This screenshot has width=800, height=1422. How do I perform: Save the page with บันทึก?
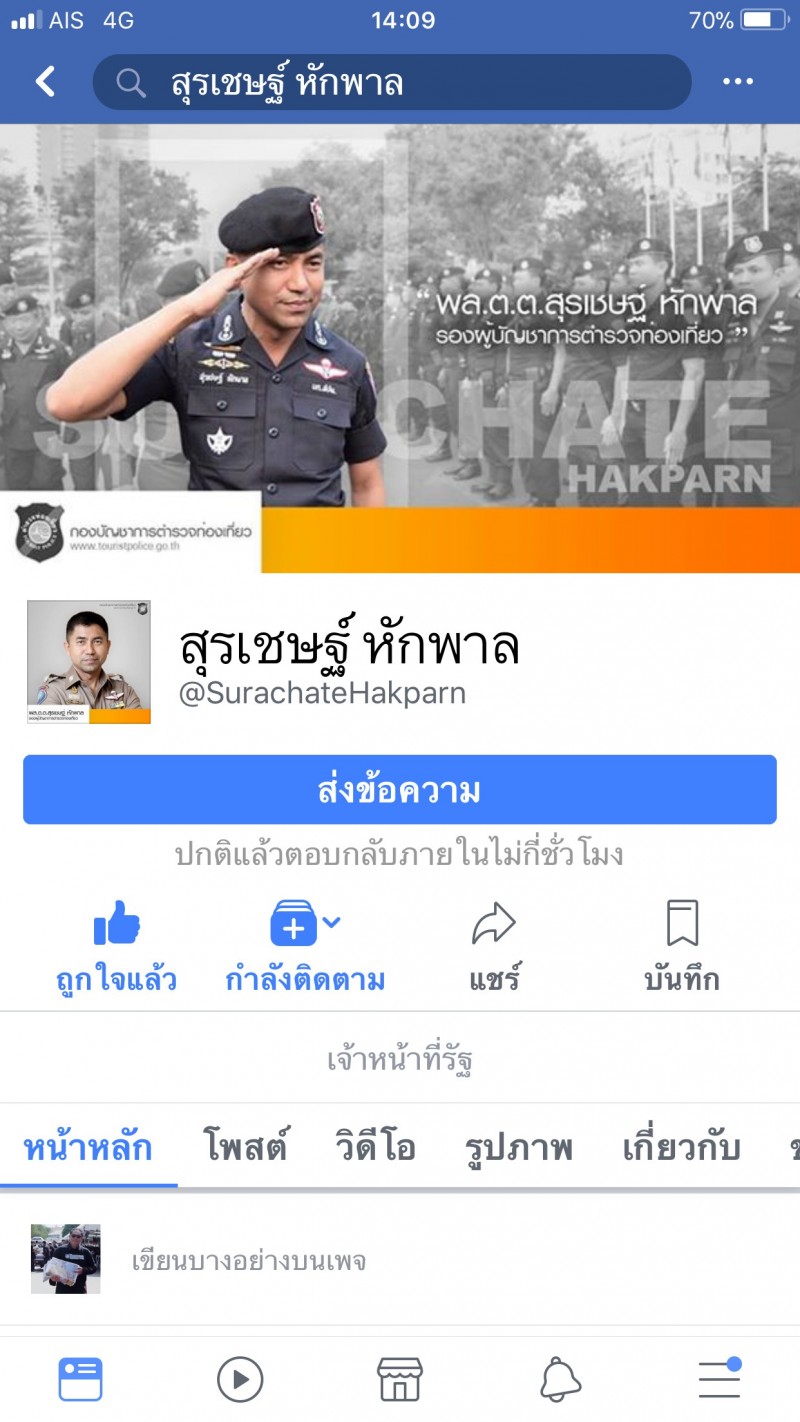(x=682, y=947)
